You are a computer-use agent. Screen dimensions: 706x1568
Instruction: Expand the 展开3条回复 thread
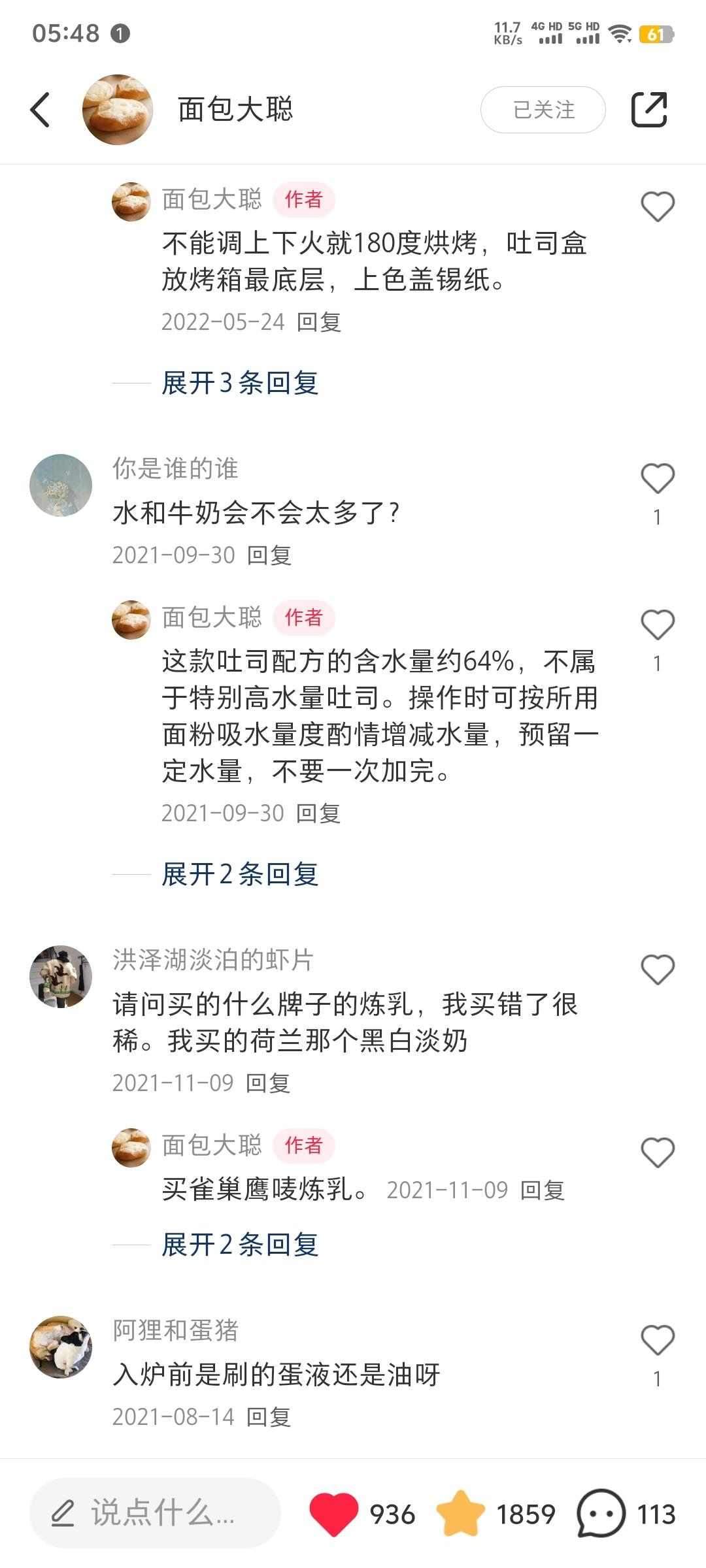[x=239, y=383]
